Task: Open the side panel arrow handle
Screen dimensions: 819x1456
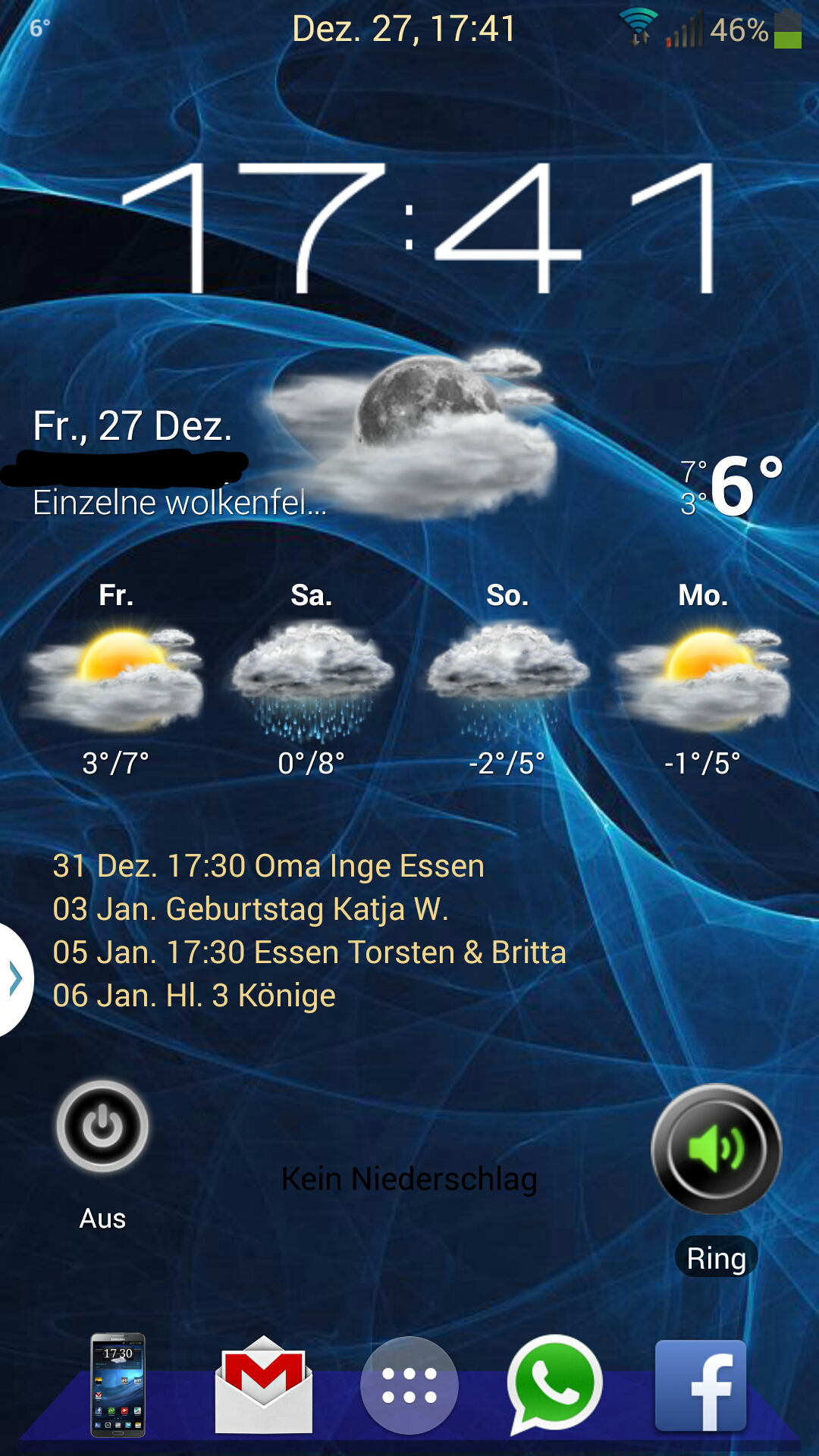Action: [x=15, y=978]
